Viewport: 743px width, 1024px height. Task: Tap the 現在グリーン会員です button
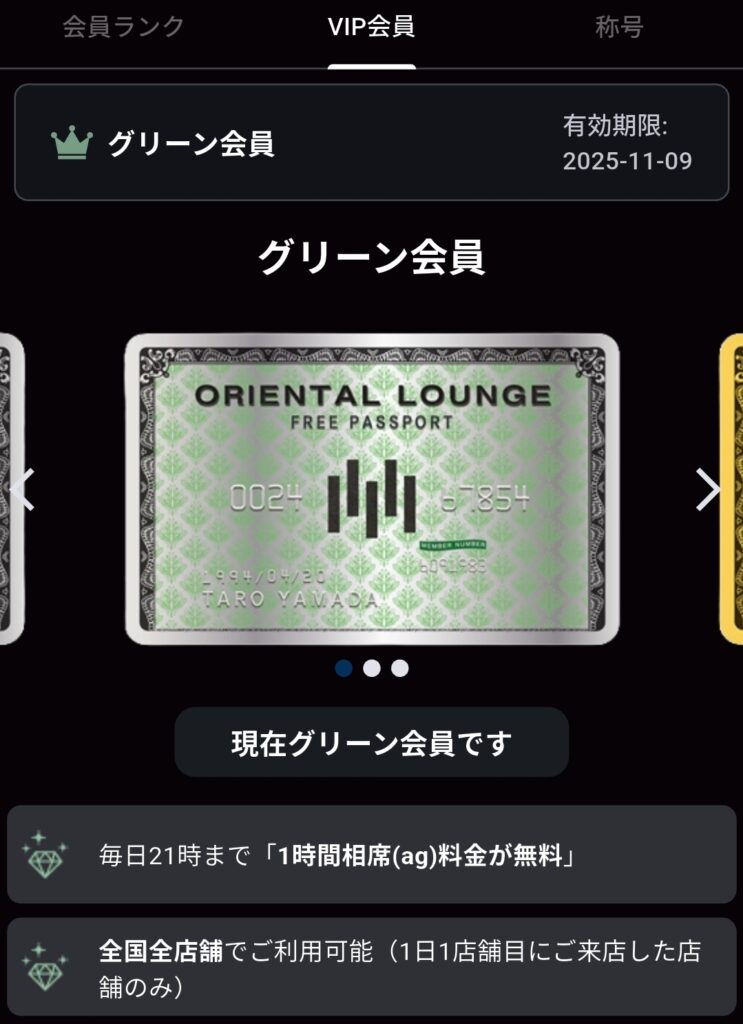point(371,743)
